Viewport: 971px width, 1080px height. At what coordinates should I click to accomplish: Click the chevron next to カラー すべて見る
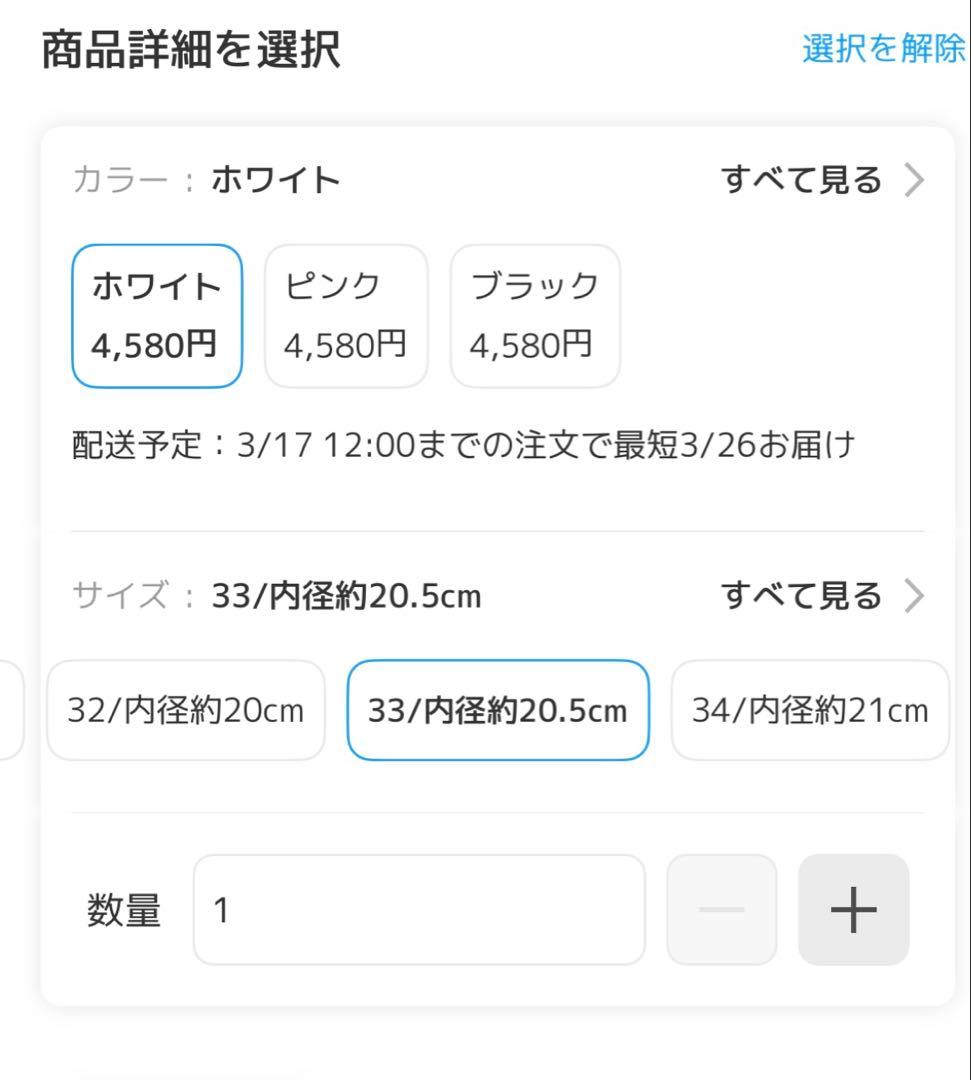coord(913,180)
